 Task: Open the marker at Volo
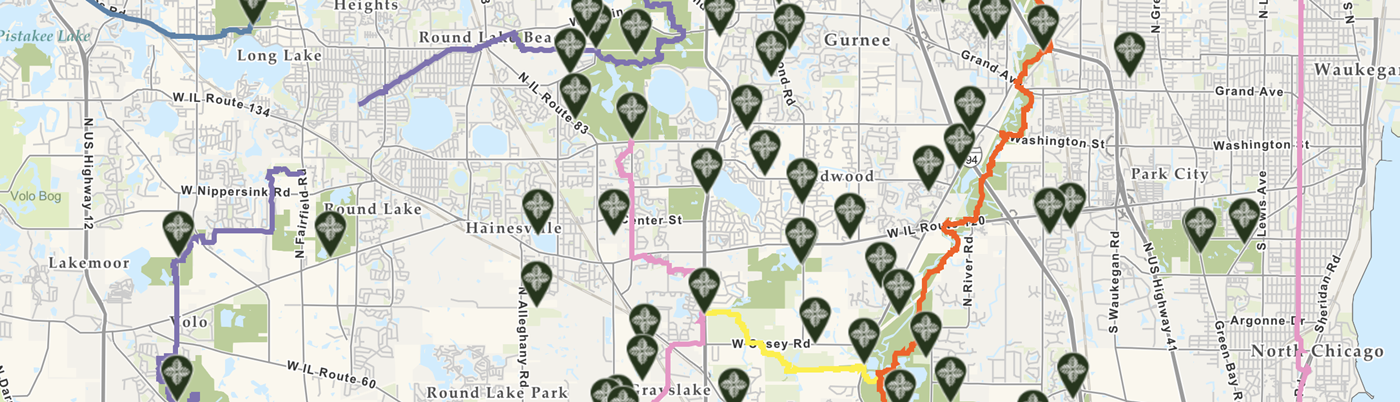pyautogui.click(x=177, y=374)
